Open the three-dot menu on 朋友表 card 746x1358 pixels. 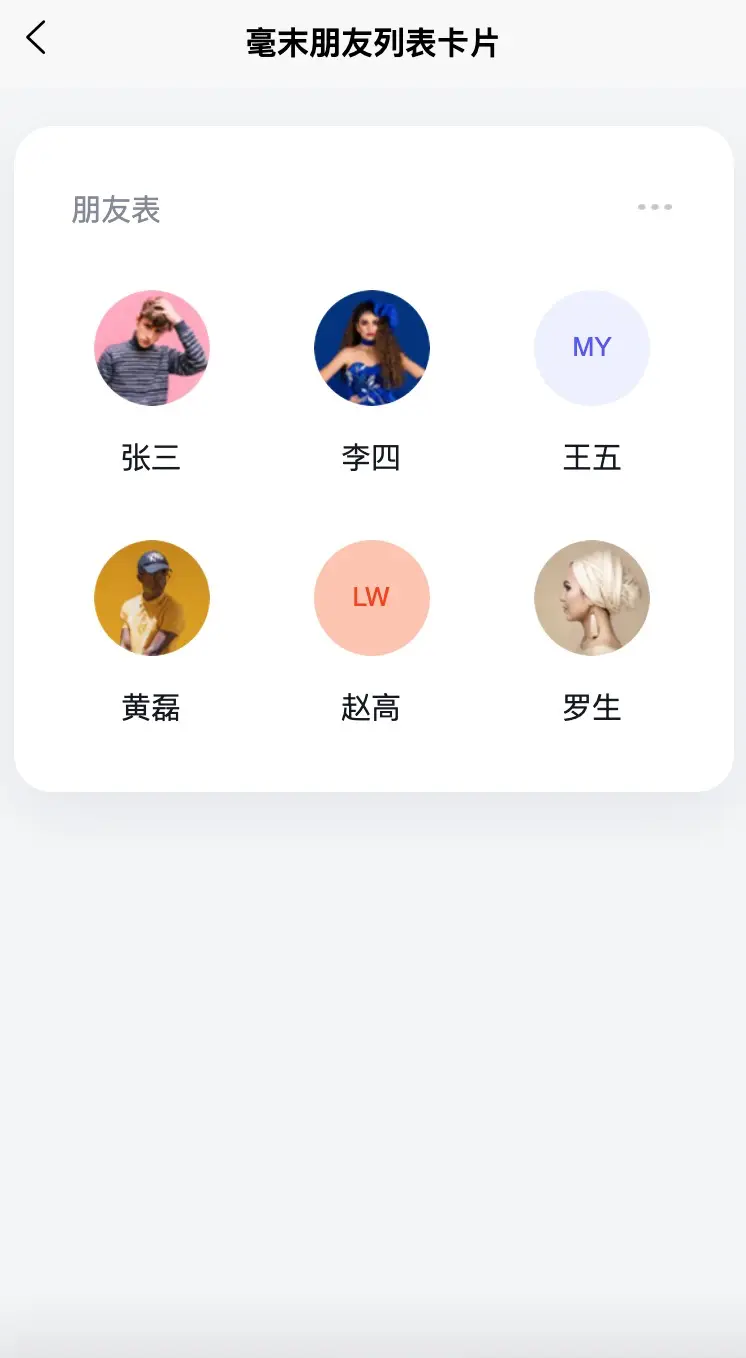coord(655,207)
